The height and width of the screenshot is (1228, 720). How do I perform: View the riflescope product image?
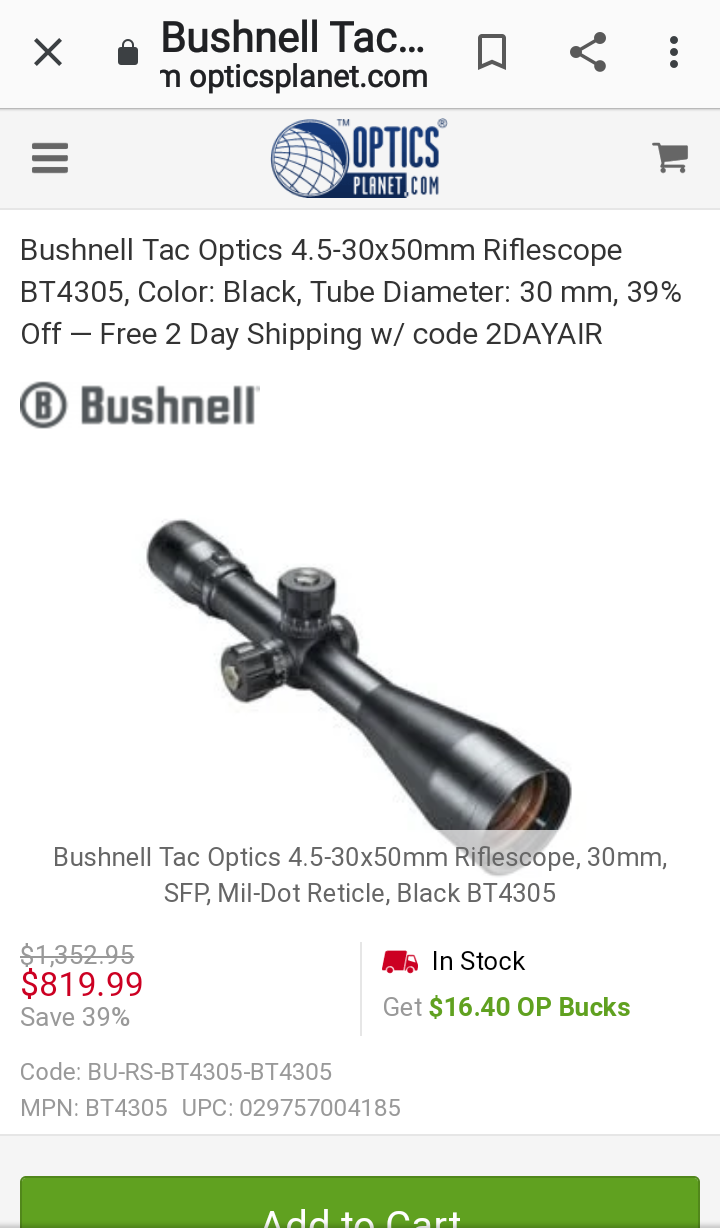pos(358,670)
